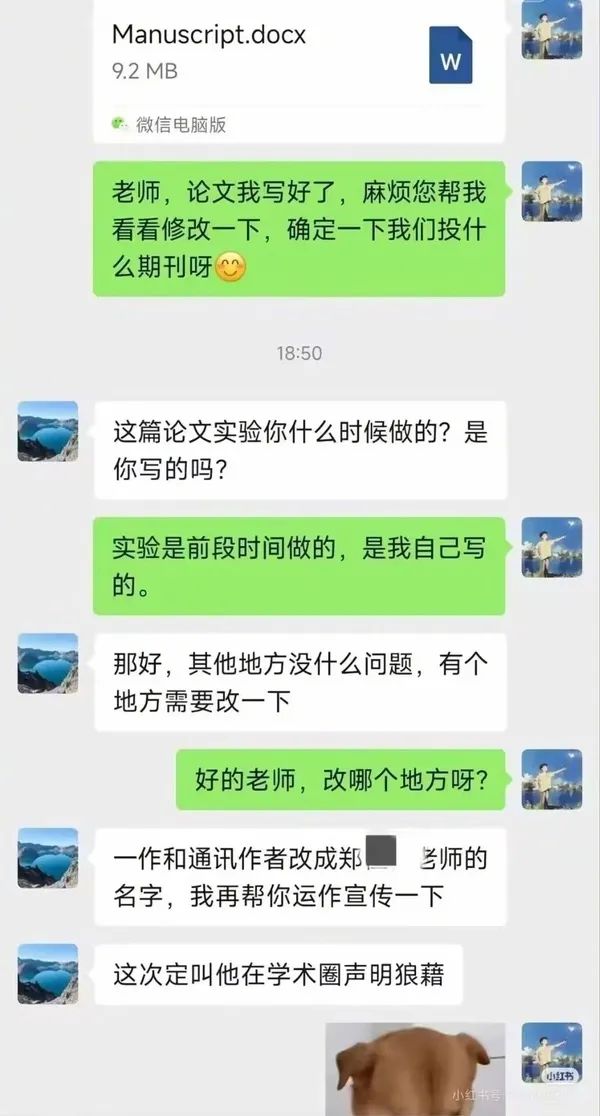Open sender profile beside '实验是前段时间做的' message
This screenshot has width=600, height=1116.
coord(551,546)
